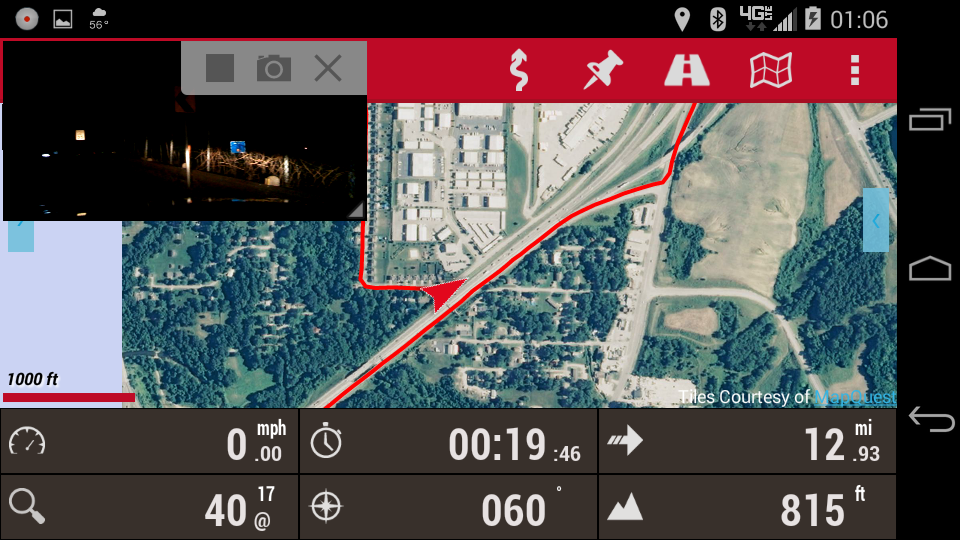This screenshot has width=960, height=540.
Task: Tap the compass heading tile
Action: pos(448,507)
